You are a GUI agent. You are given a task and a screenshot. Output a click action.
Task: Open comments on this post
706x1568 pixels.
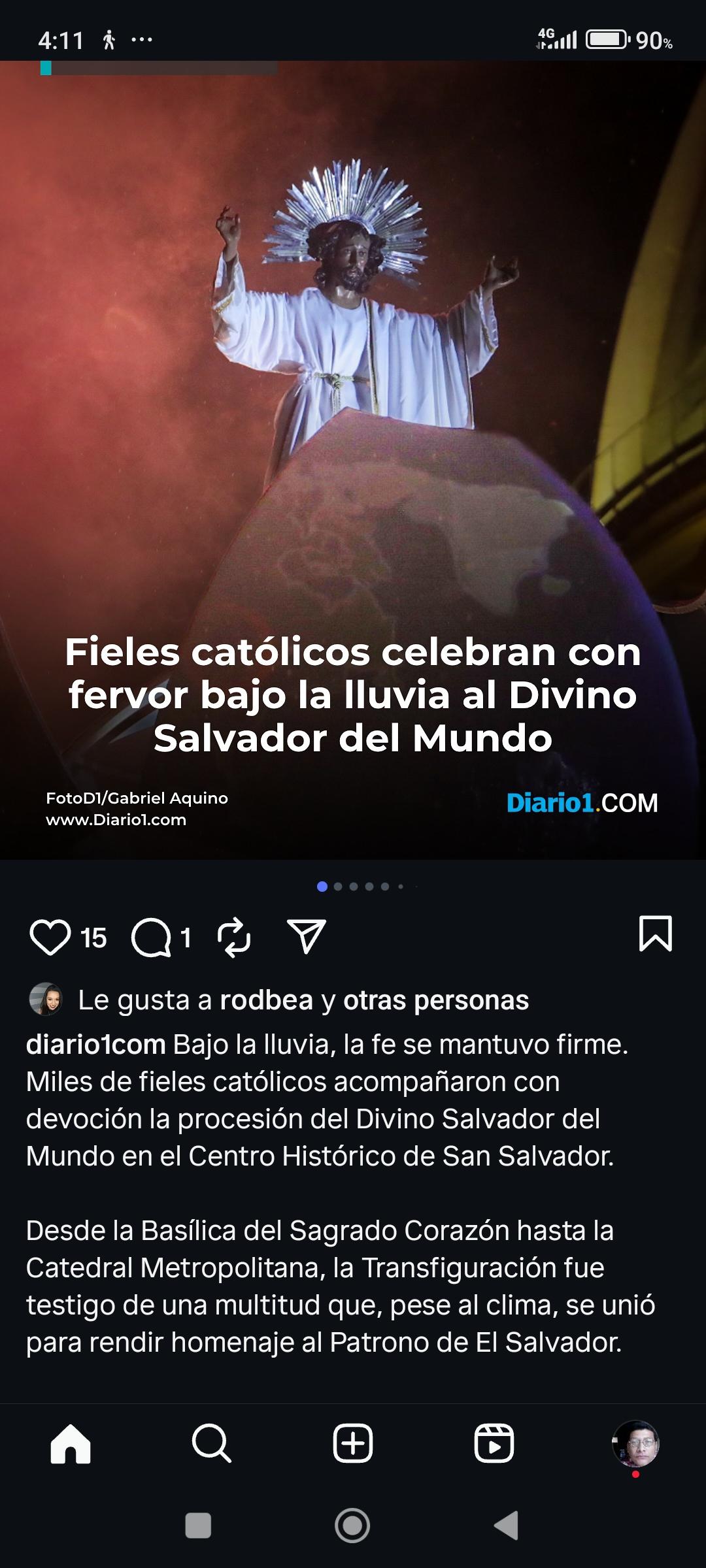click(x=151, y=938)
